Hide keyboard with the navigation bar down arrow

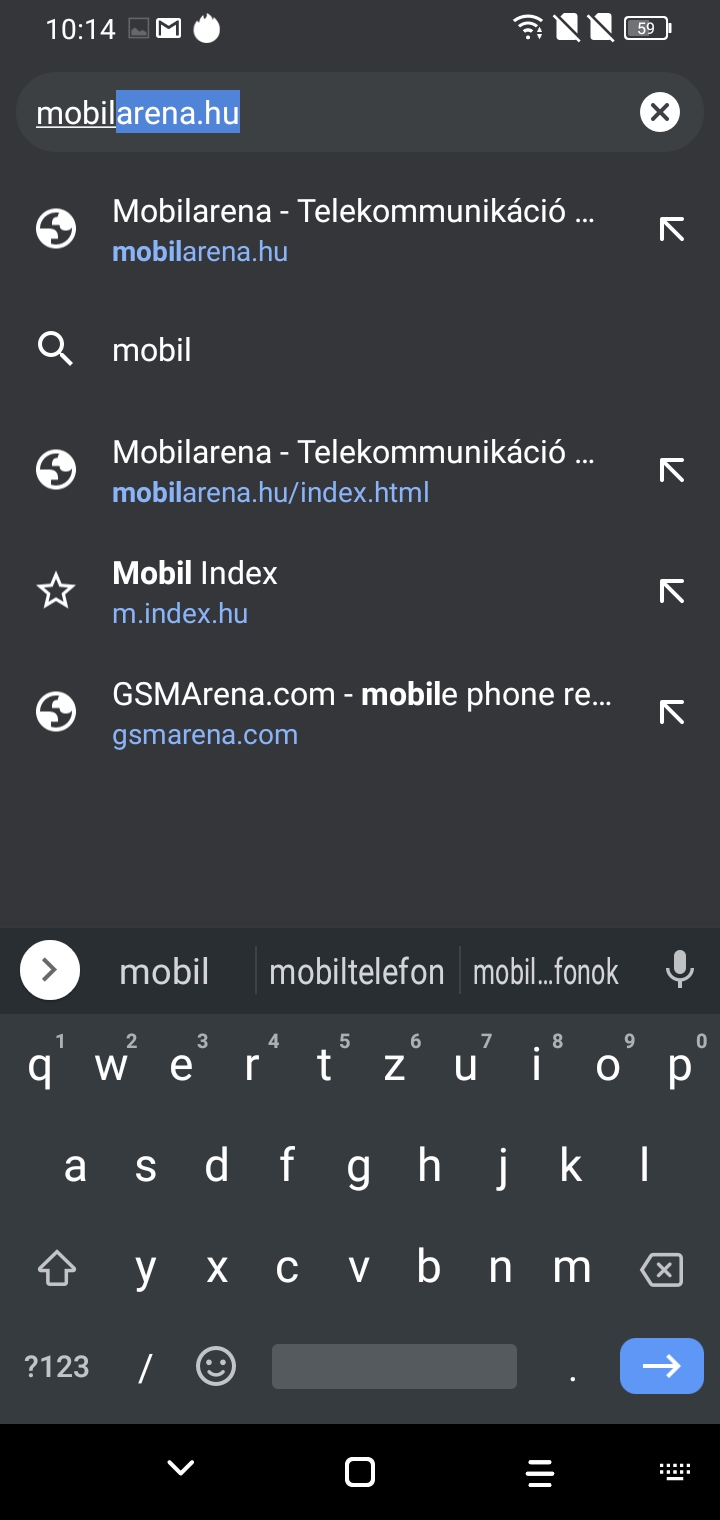tap(181, 1468)
